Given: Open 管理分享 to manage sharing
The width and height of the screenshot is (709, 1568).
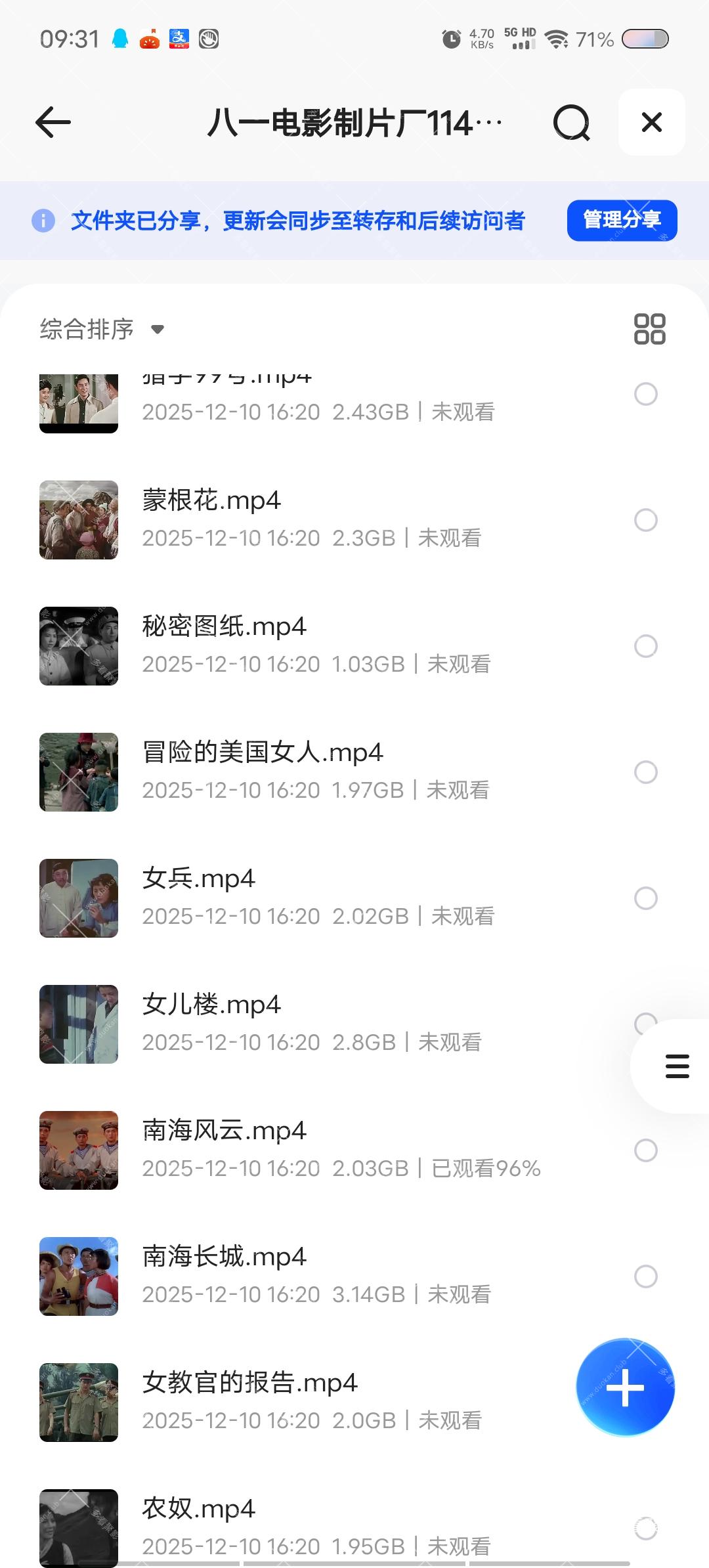Looking at the screenshot, I should pyautogui.click(x=621, y=221).
